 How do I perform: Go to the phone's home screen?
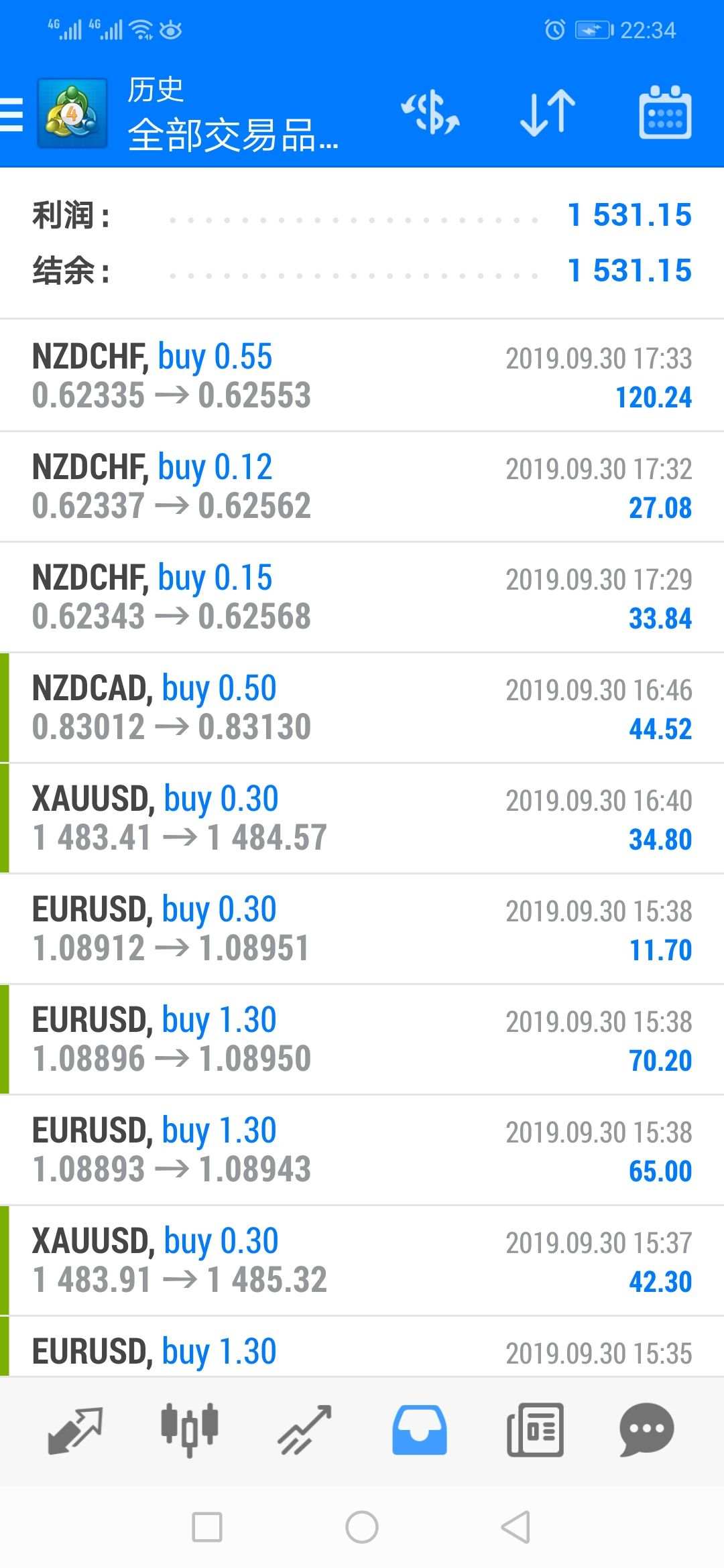coord(362,1527)
